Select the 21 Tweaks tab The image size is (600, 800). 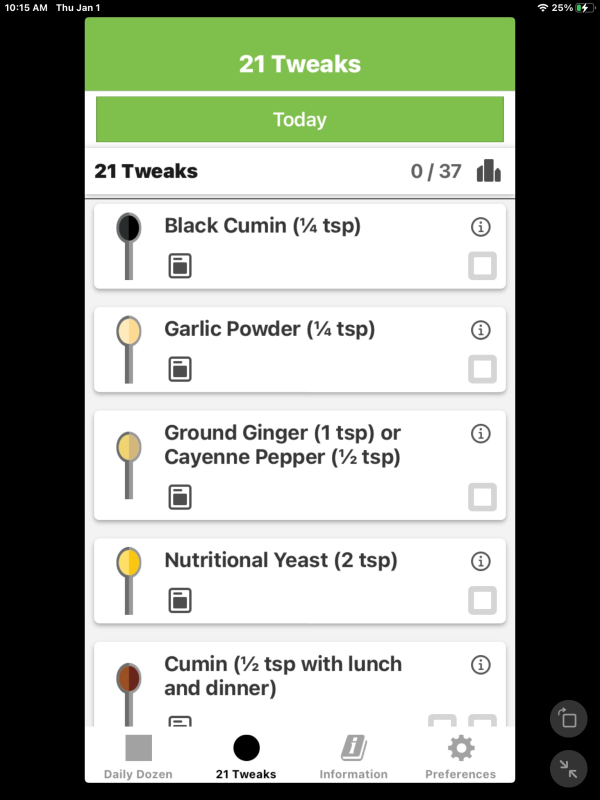pyautogui.click(x=246, y=756)
